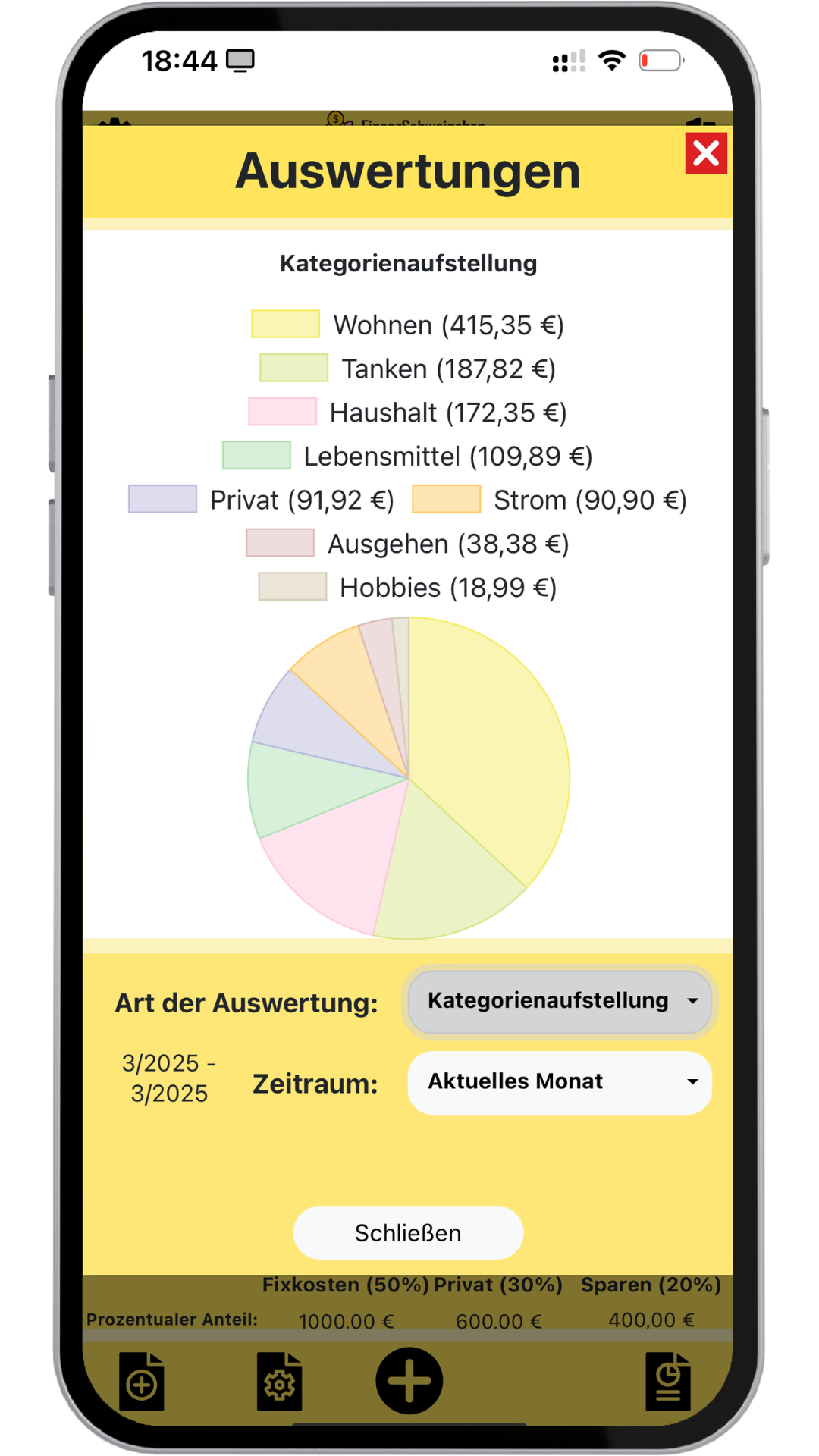
Task: Hide the Ausgehen category in the chart
Action: [408, 544]
